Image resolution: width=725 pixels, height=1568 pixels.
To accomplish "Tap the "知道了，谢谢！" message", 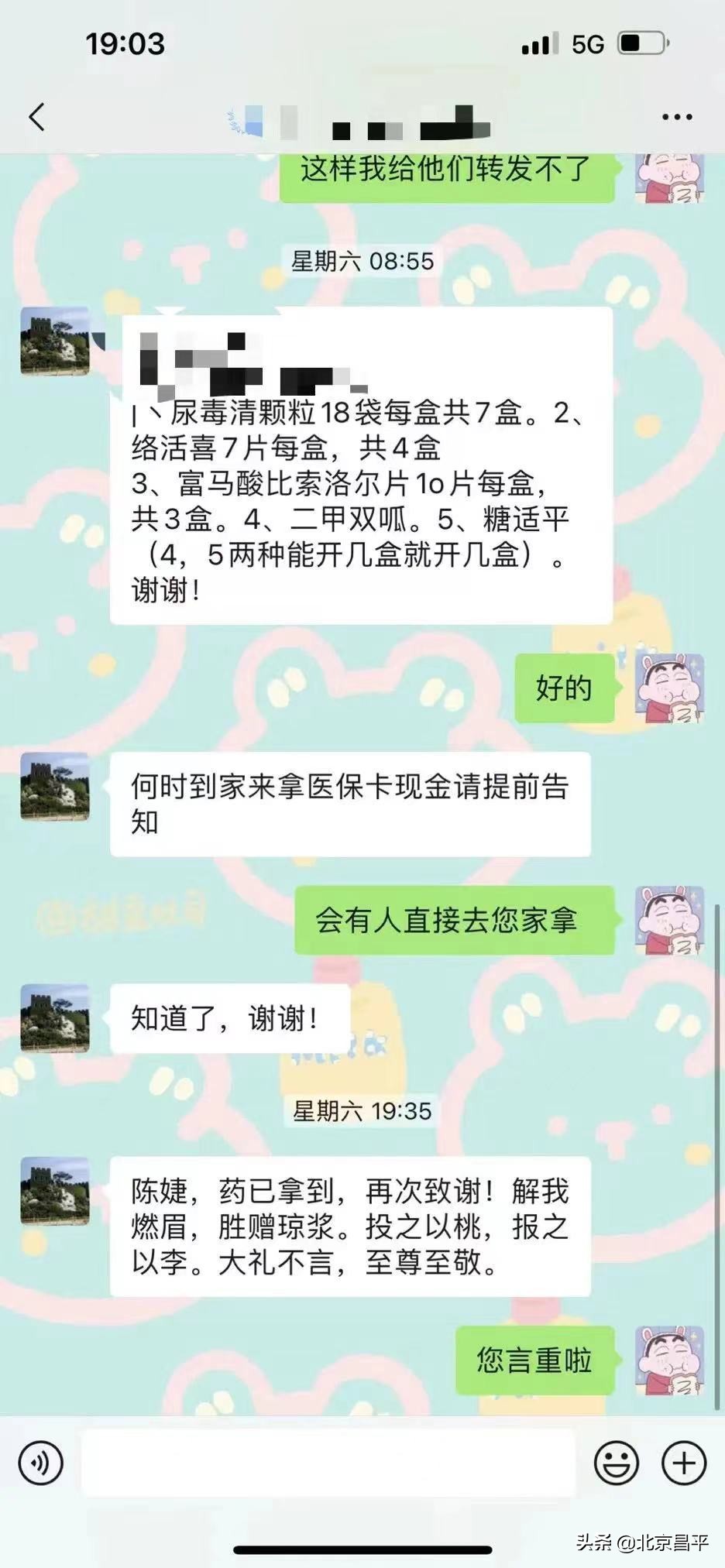I will click(x=225, y=1021).
